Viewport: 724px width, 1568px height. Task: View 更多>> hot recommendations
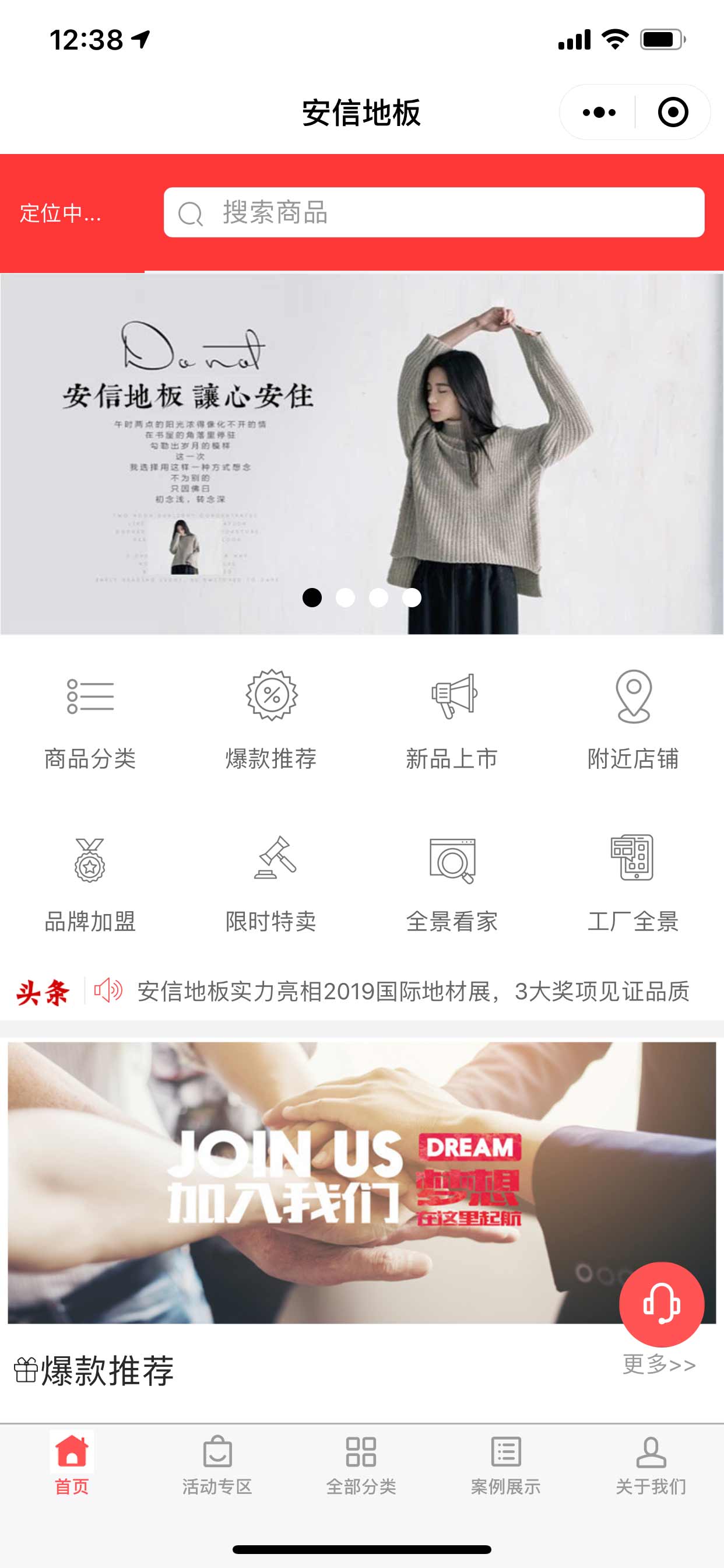[x=659, y=1364]
